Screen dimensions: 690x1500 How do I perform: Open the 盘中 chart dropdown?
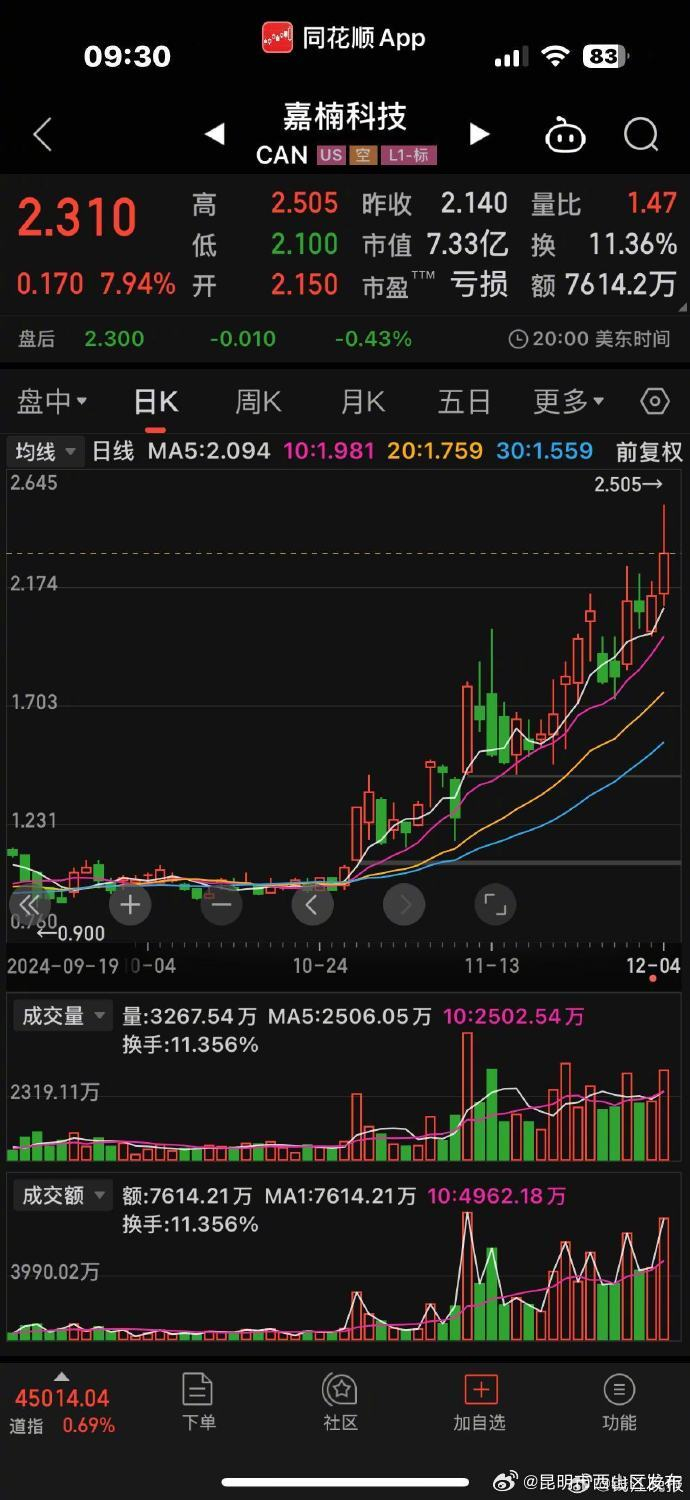[52, 402]
